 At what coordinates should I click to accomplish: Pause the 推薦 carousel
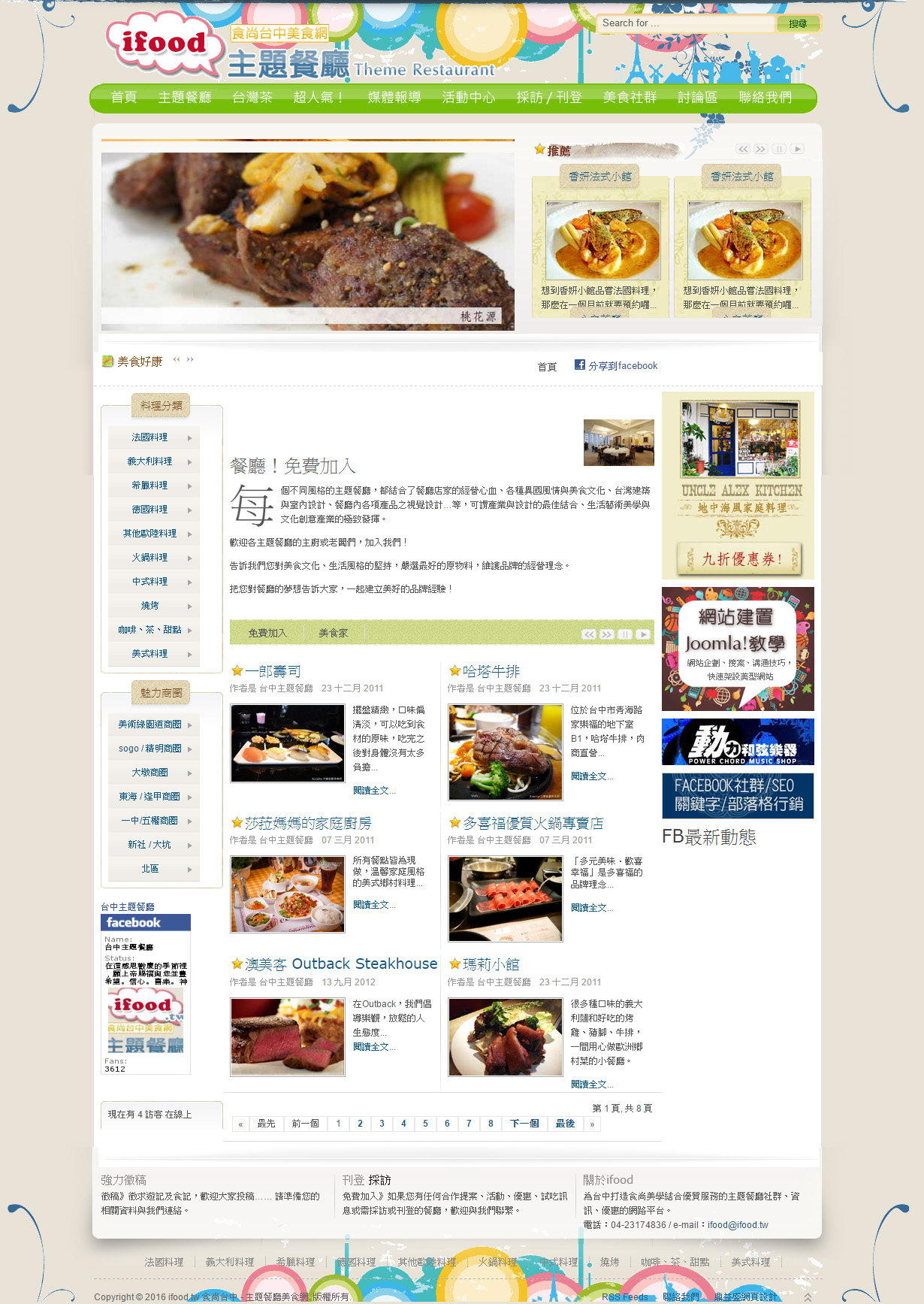(779, 149)
